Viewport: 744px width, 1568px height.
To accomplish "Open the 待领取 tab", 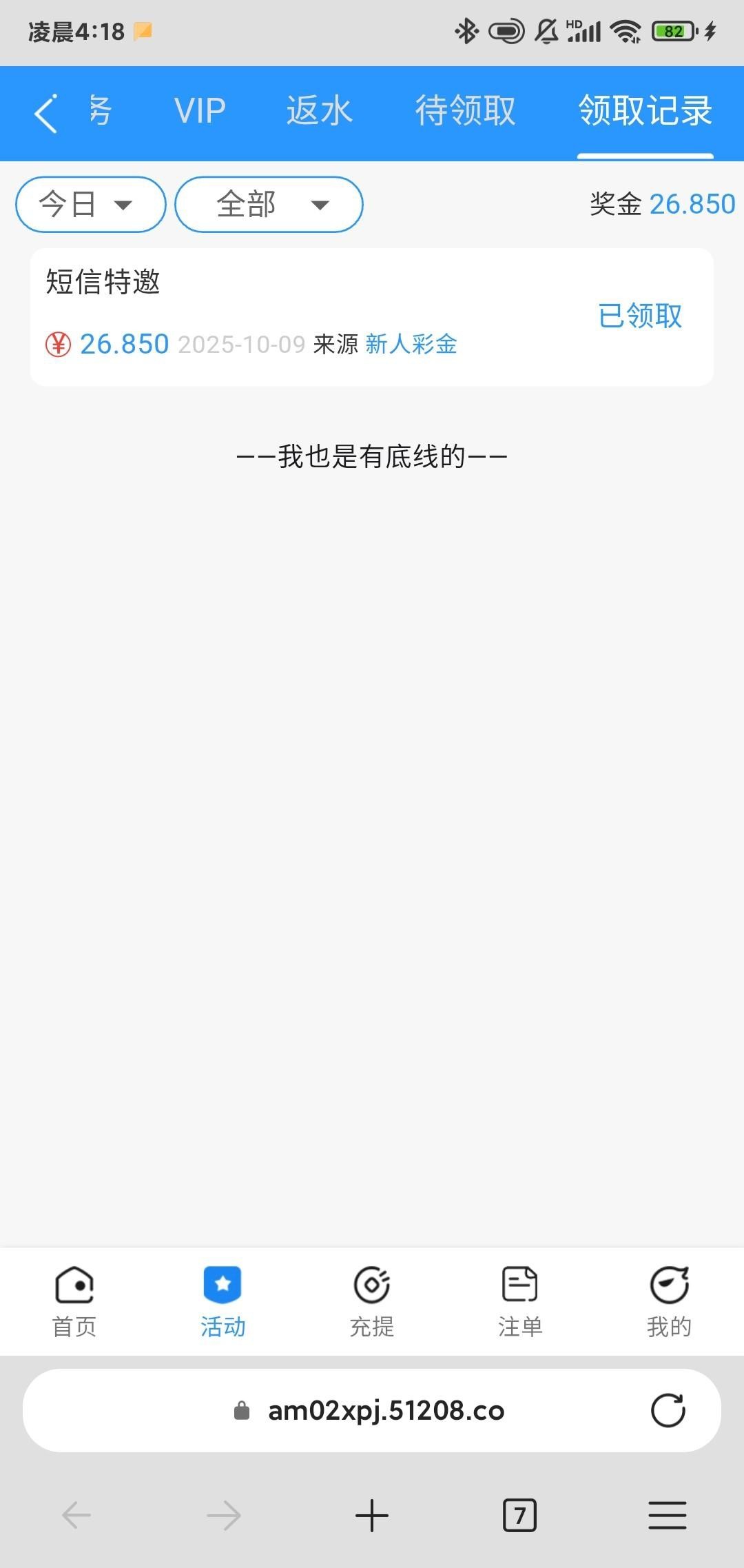I will click(465, 111).
